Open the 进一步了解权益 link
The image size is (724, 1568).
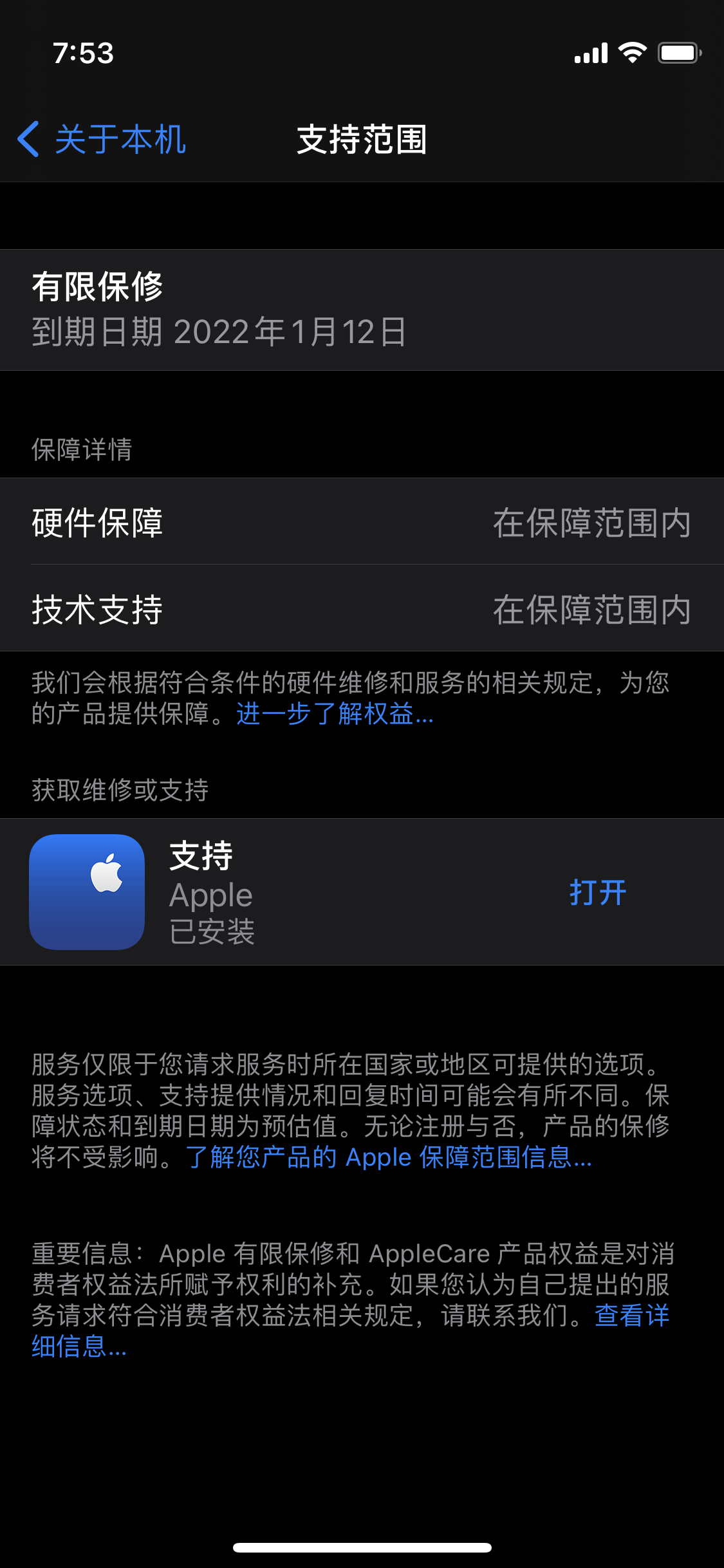click(335, 714)
